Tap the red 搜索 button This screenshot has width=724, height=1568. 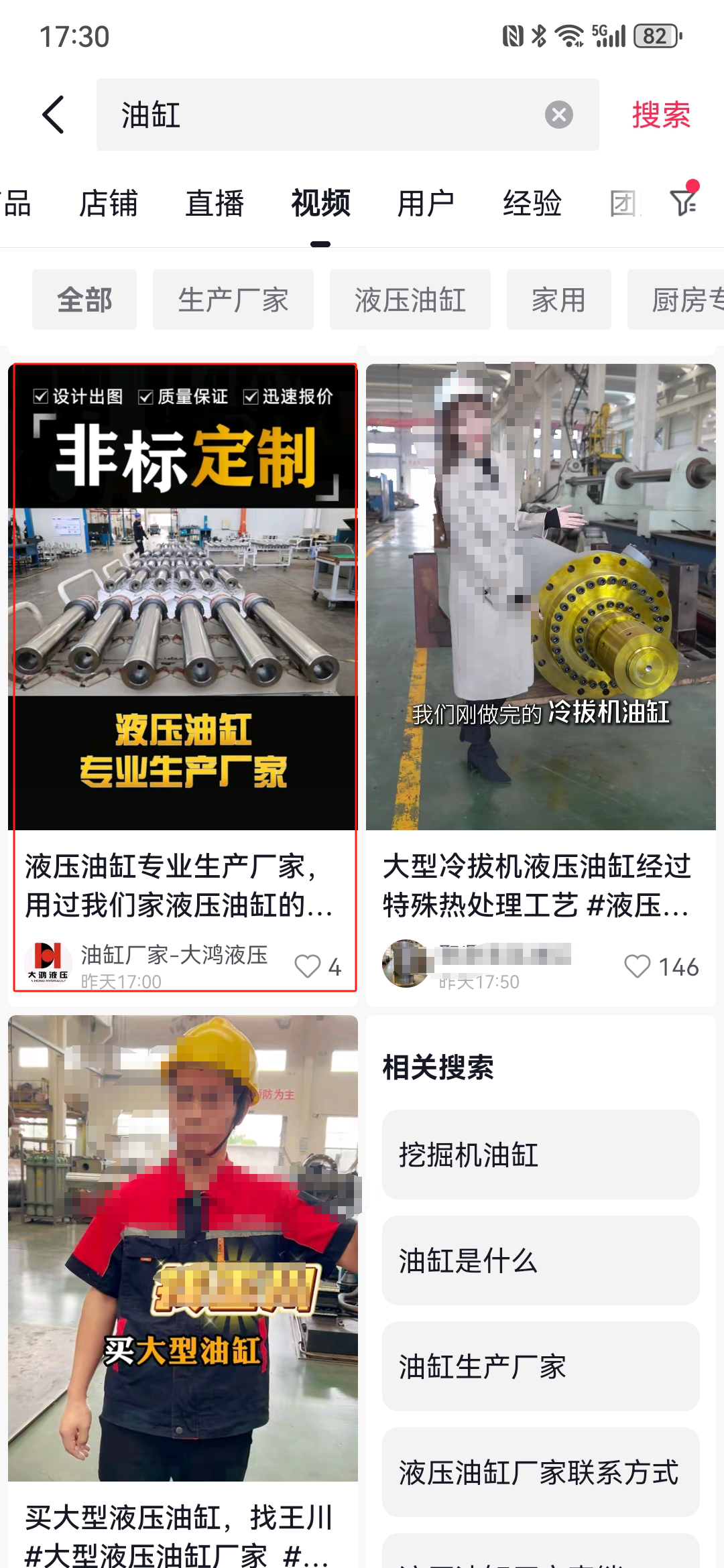point(661,115)
